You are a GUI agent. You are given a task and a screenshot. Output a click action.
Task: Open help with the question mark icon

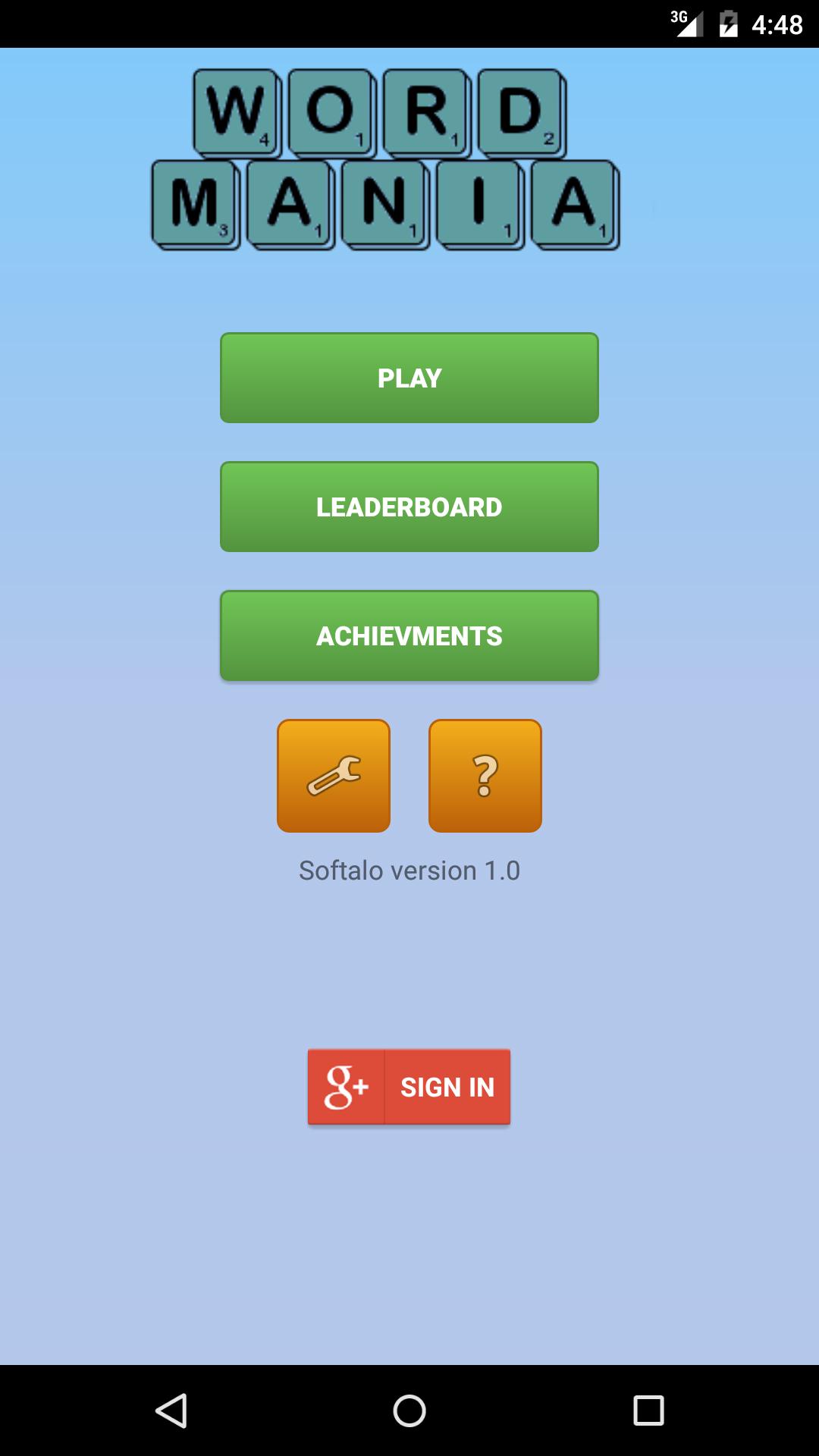pyautogui.click(x=485, y=776)
